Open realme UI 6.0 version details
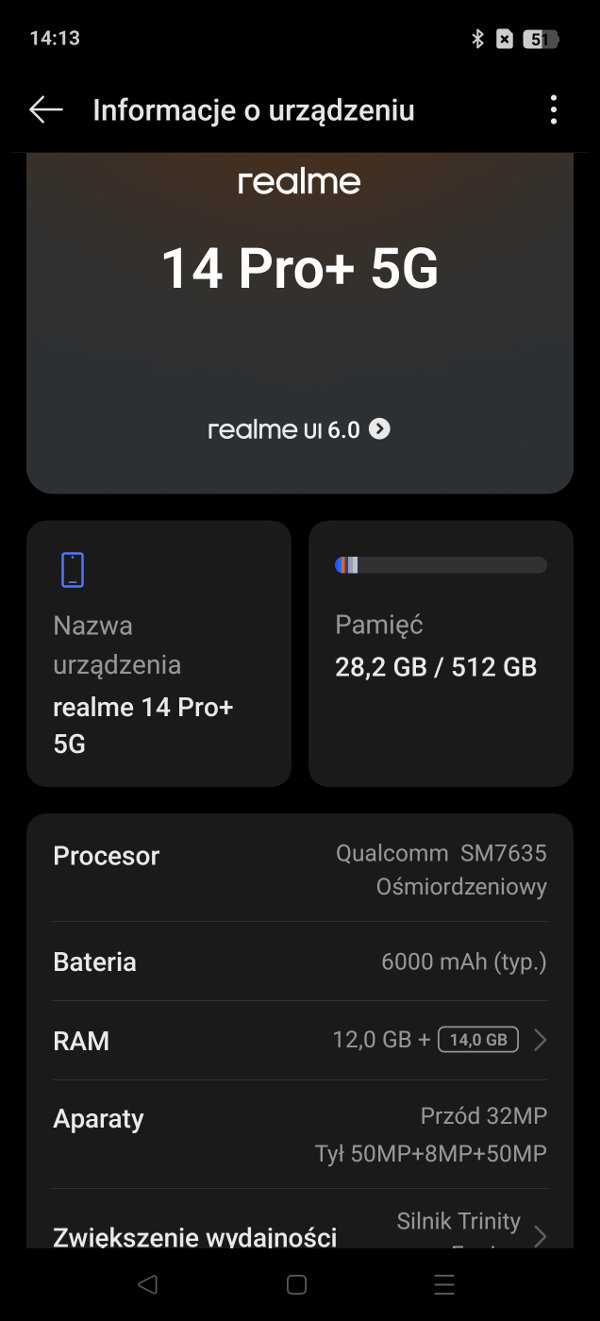 coord(299,429)
